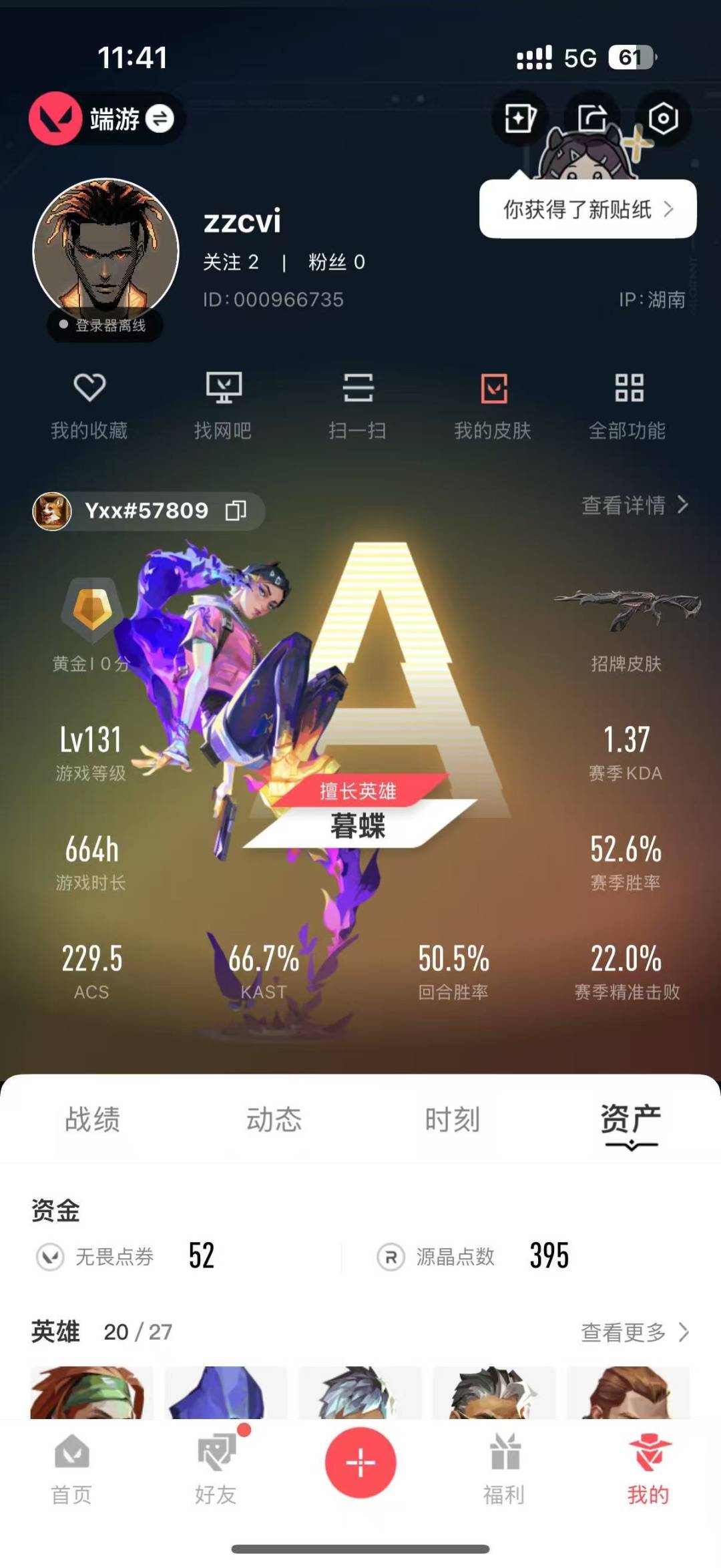Open settings hexagon icon
The width and height of the screenshot is (721, 1568).
click(663, 119)
